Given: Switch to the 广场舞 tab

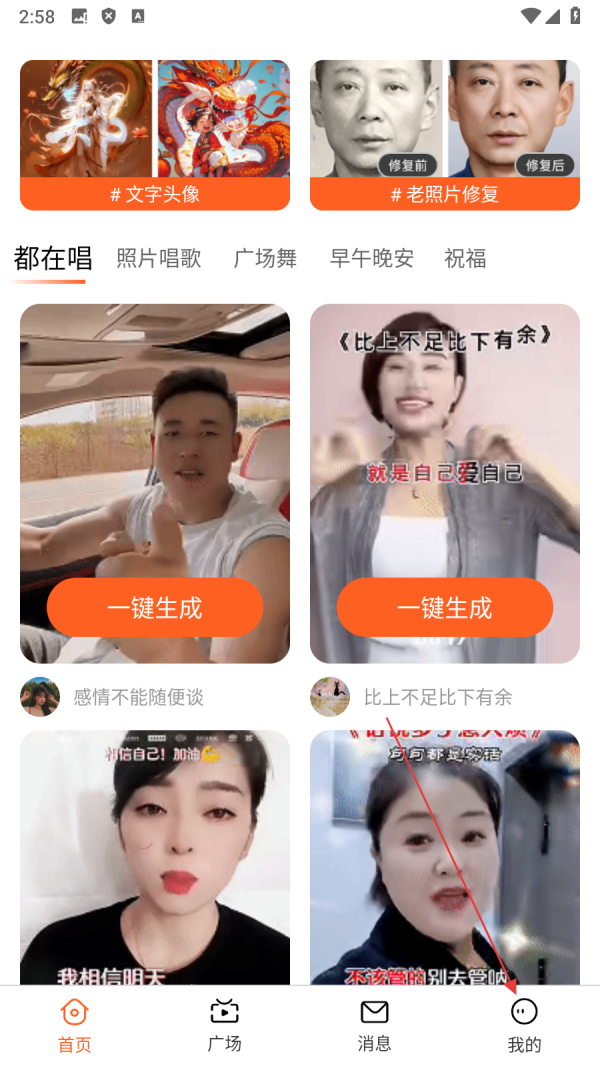Looking at the screenshot, I should (265, 258).
